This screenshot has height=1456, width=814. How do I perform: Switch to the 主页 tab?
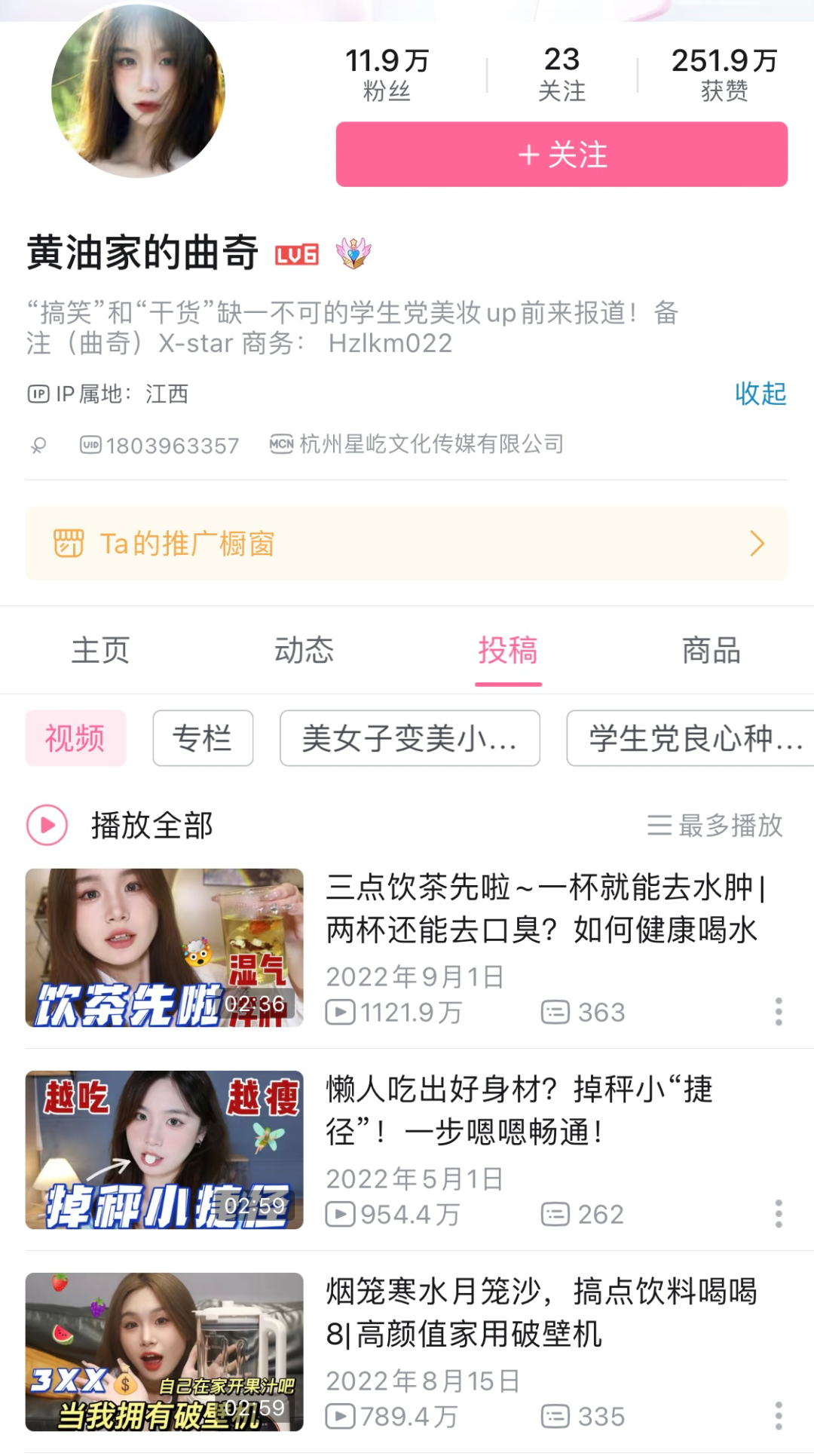101,650
